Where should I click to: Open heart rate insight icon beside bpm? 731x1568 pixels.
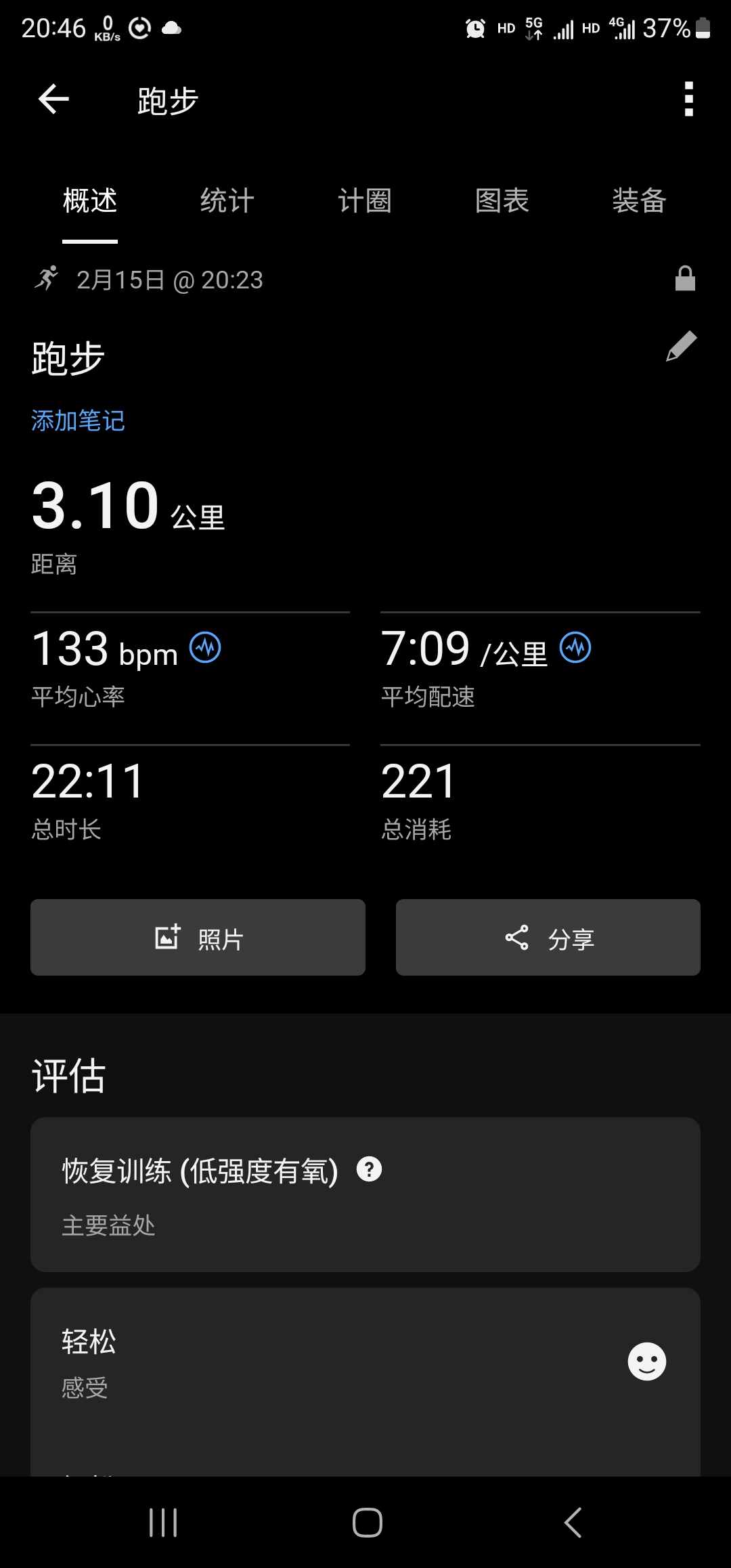(x=205, y=647)
